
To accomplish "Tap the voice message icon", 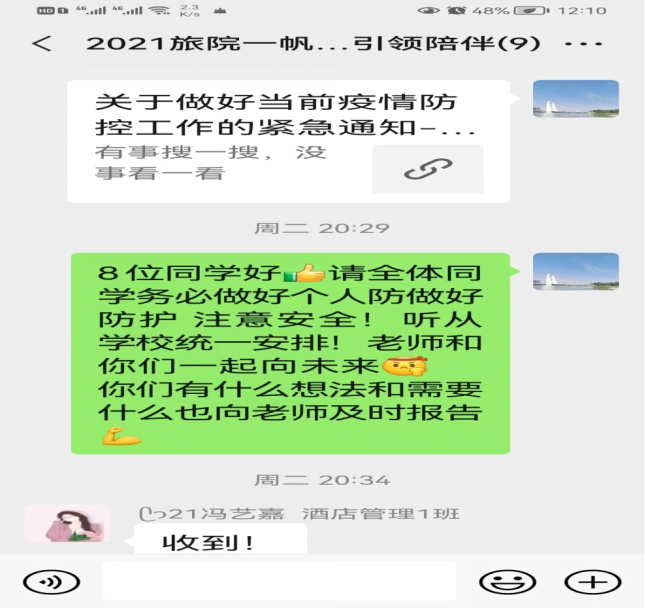I will point(51,581).
